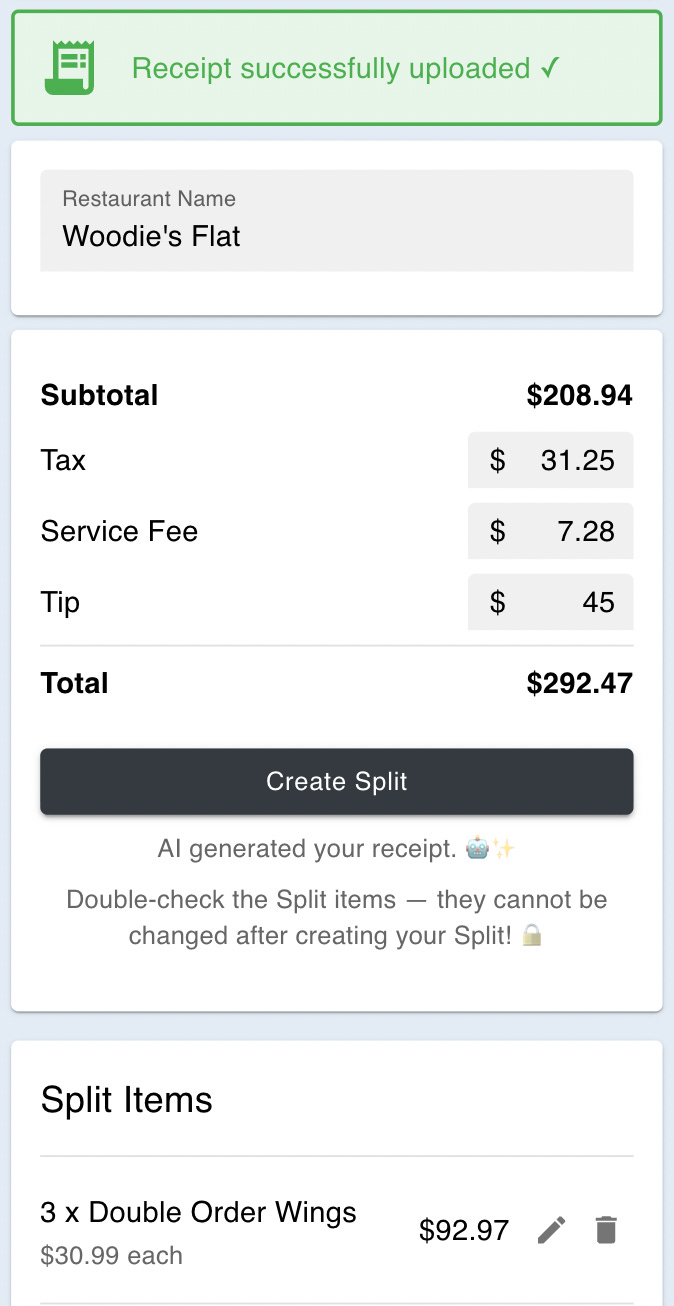The width and height of the screenshot is (674, 1306).
Task: Tap the Create Split button
Action: pyautogui.click(x=336, y=781)
